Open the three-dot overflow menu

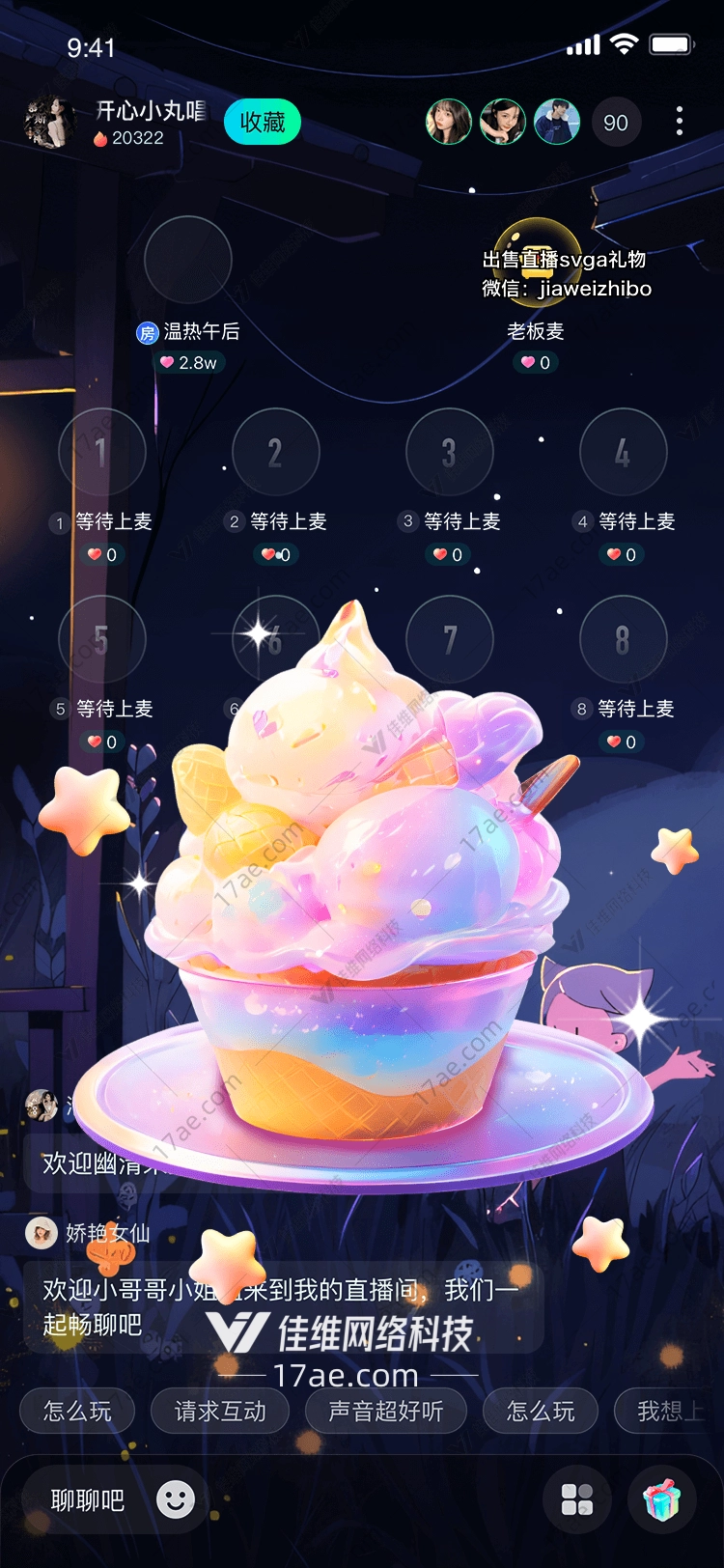(x=680, y=122)
